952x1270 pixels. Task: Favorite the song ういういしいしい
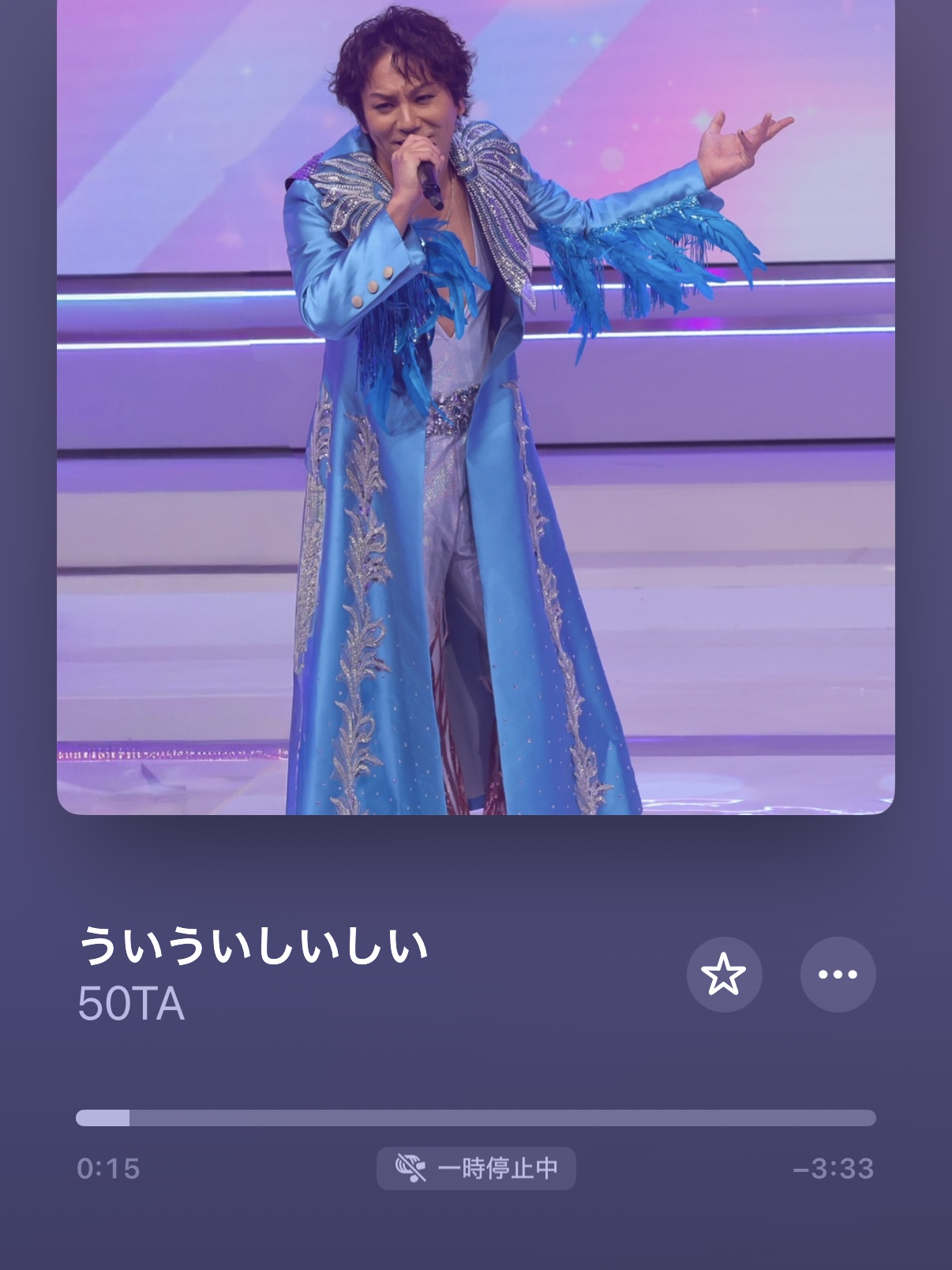[x=724, y=975]
